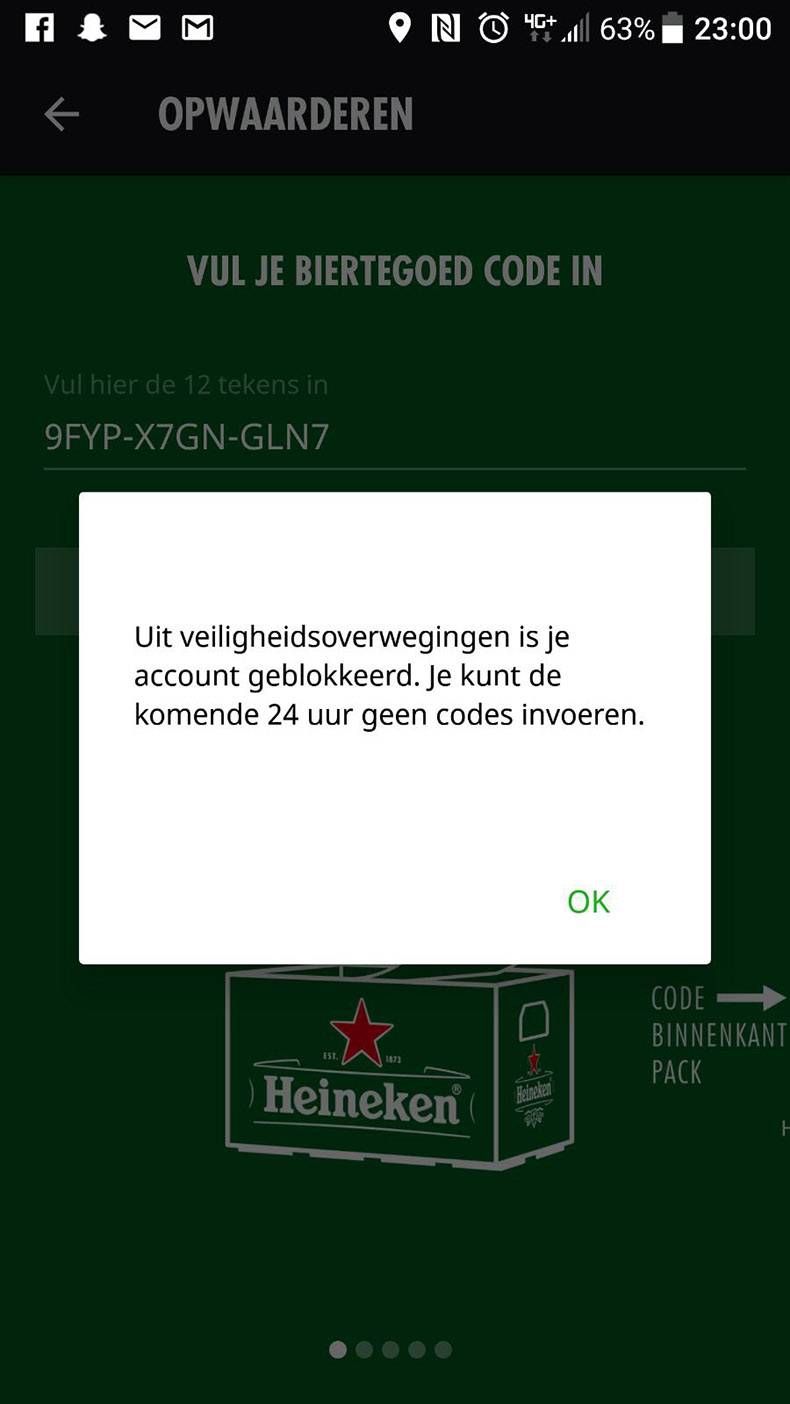The width and height of the screenshot is (790, 1404).
Task: Tap the location services icon
Action: coord(399,30)
